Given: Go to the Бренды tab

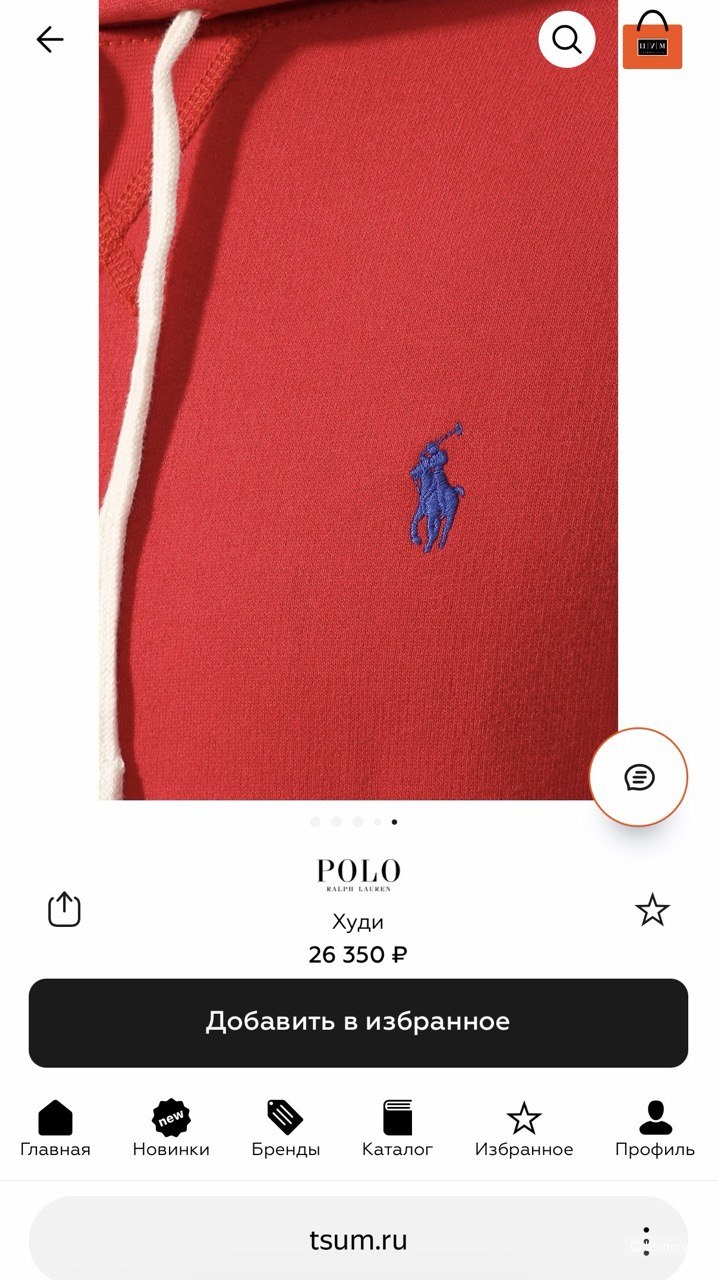Looking at the screenshot, I should 285,1129.
